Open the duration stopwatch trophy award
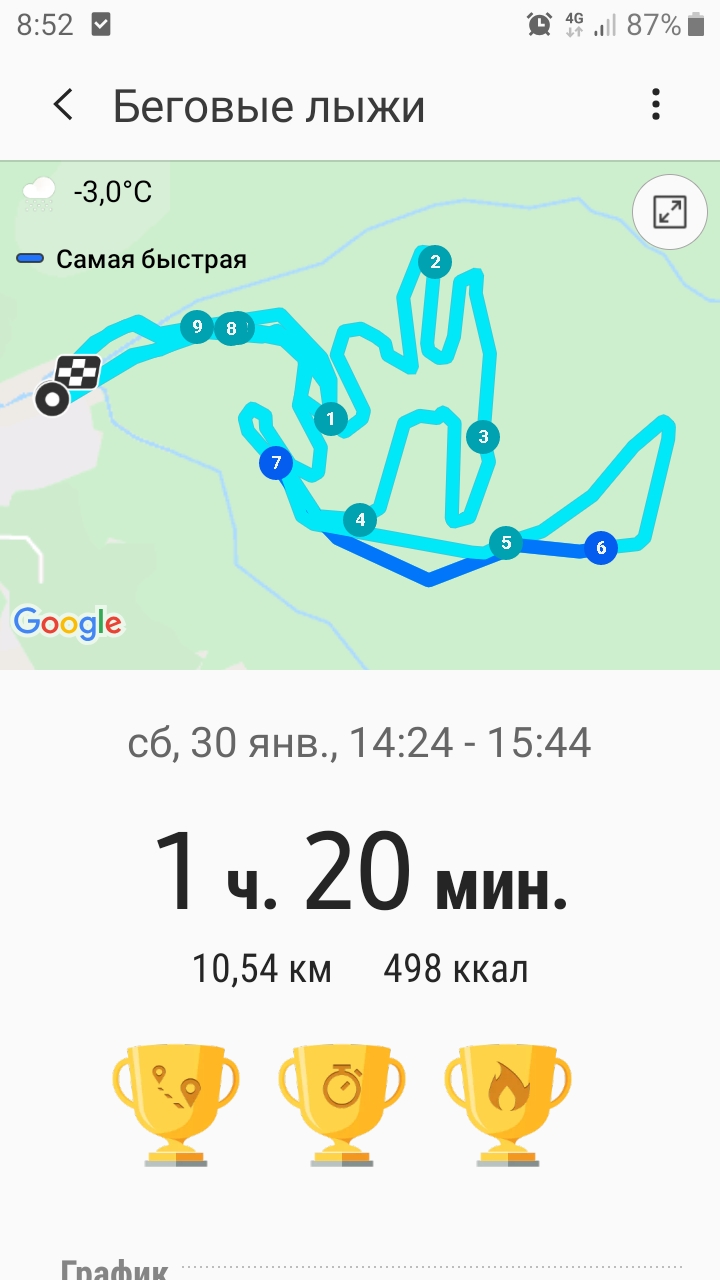Screen dimensions: 720x1280 click(342, 1102)
